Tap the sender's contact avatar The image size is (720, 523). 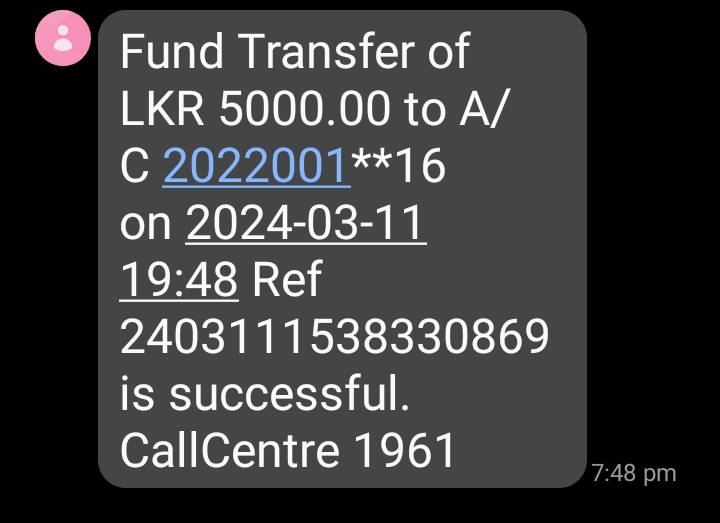click(x=63, y=40)
